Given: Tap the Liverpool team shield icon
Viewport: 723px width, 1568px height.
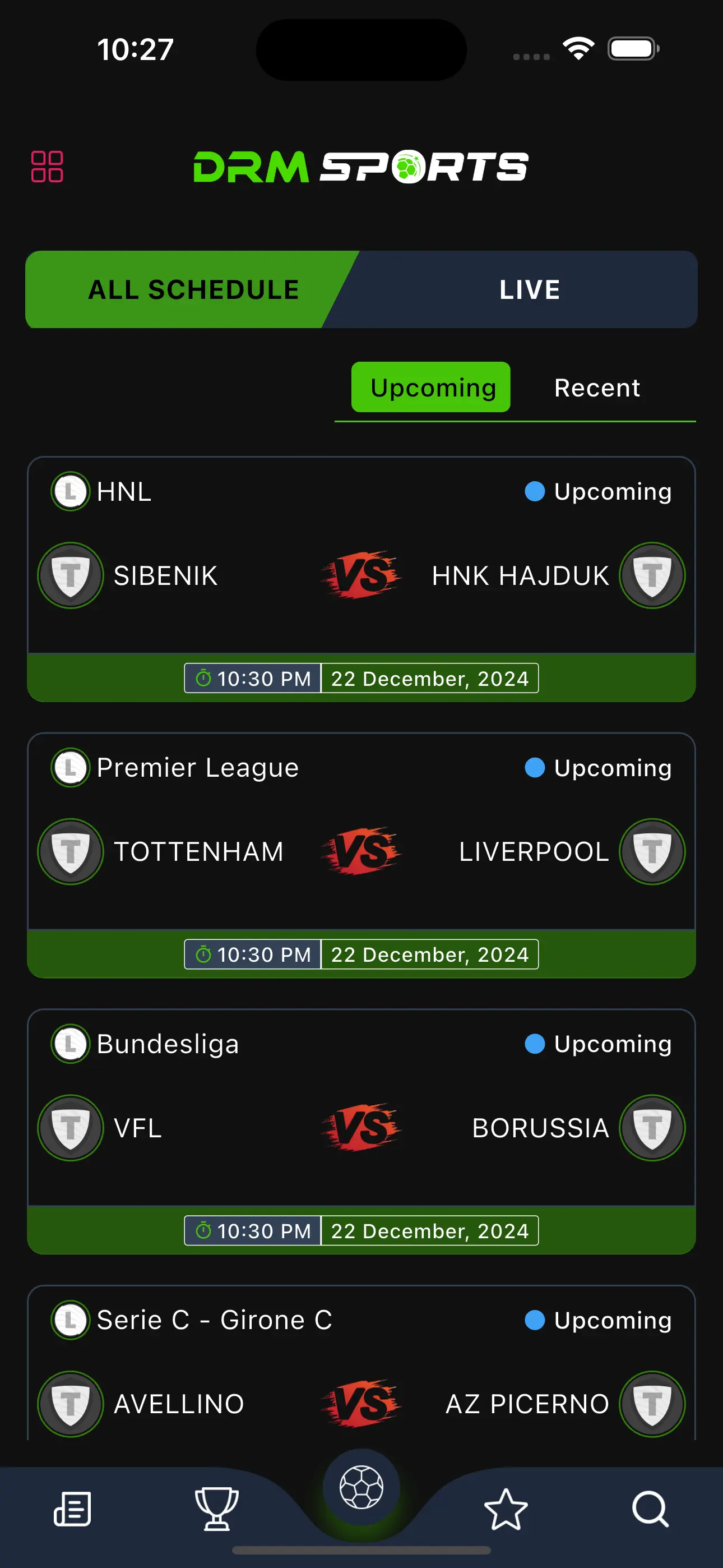Looking at the screenshot, I should (x=652, y=851).
